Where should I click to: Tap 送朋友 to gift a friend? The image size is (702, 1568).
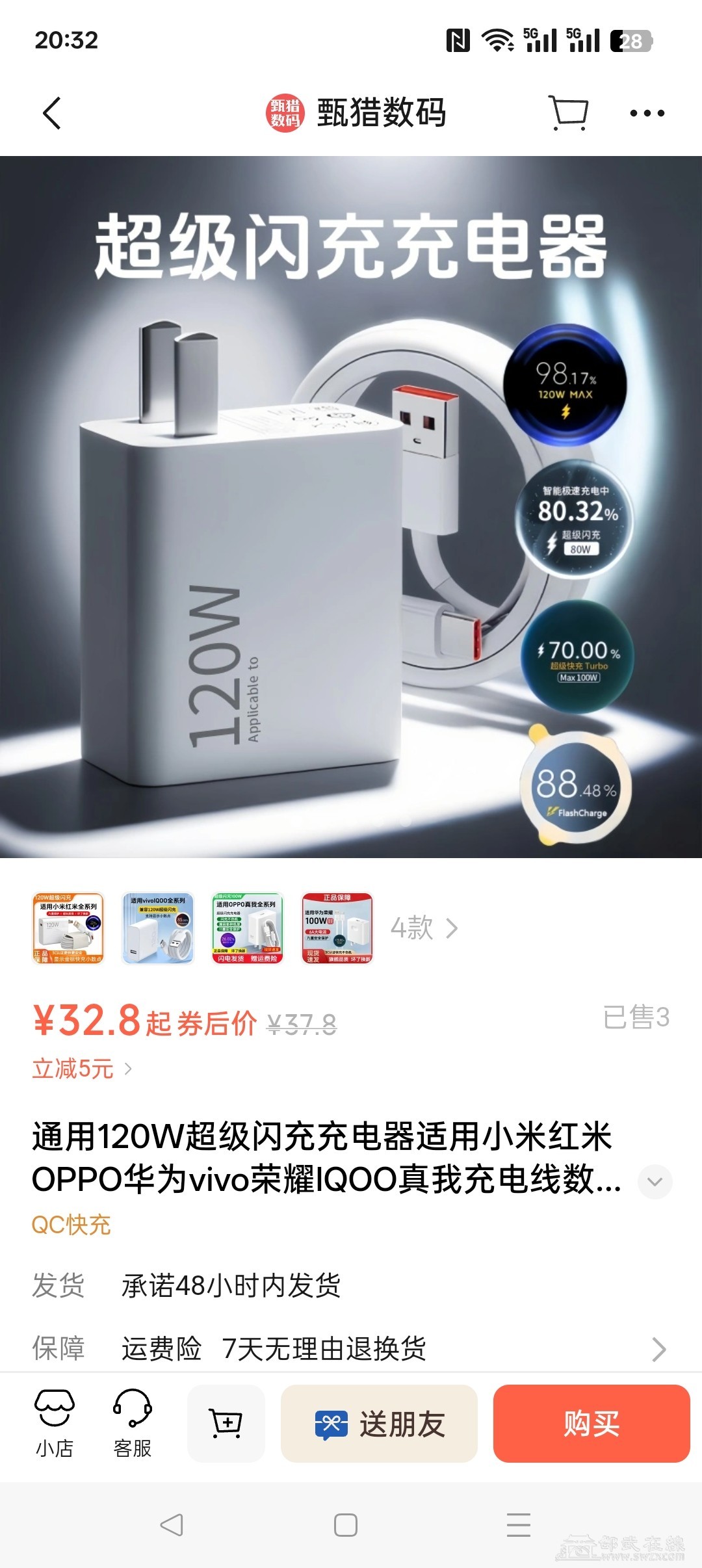[379, 1424]
